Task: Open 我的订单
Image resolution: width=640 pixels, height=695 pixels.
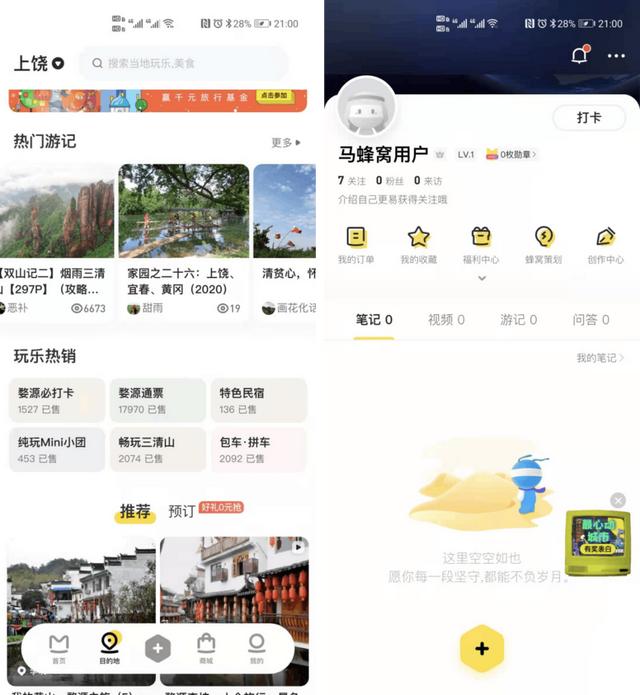Action: 355,245
